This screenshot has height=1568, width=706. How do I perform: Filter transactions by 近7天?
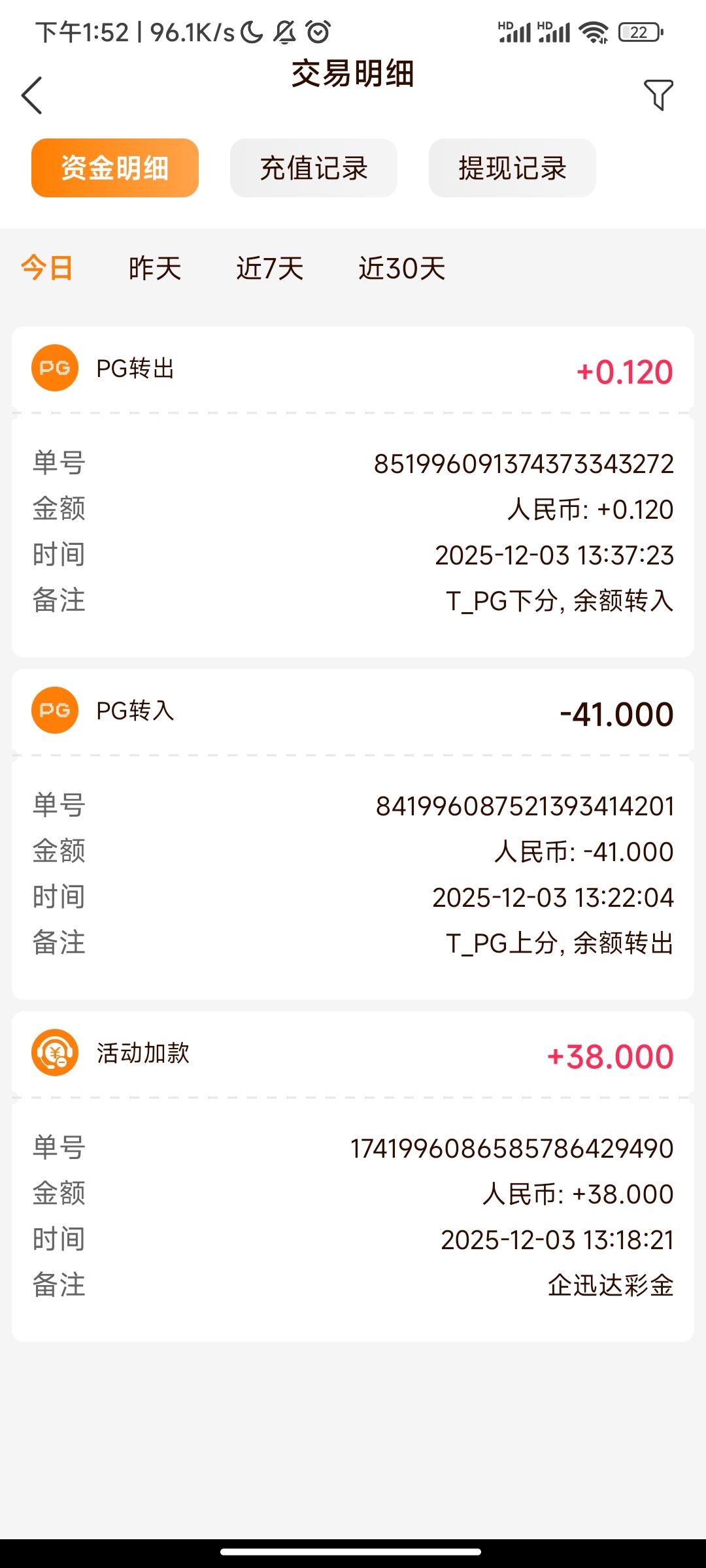(270, 269)
